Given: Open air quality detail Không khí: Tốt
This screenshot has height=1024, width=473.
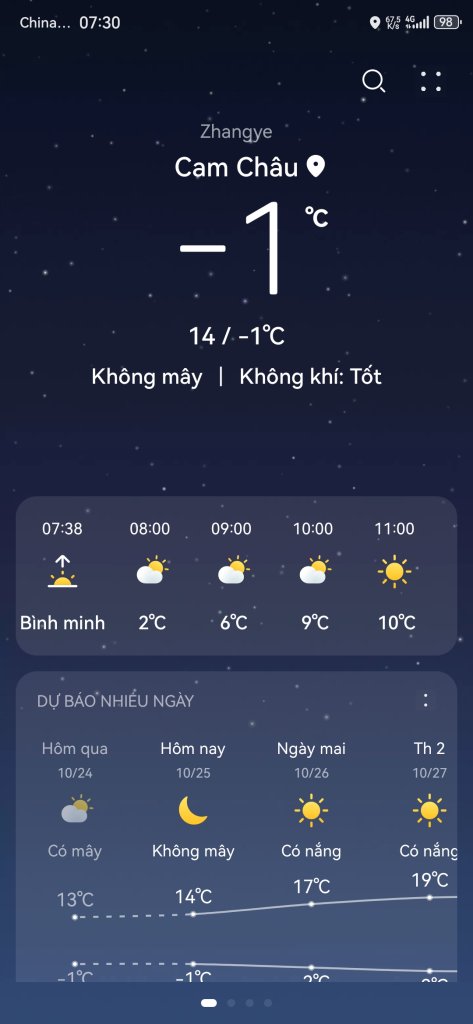Looking at the screenshot, I should pyautogui.click(x=310, y=377).
